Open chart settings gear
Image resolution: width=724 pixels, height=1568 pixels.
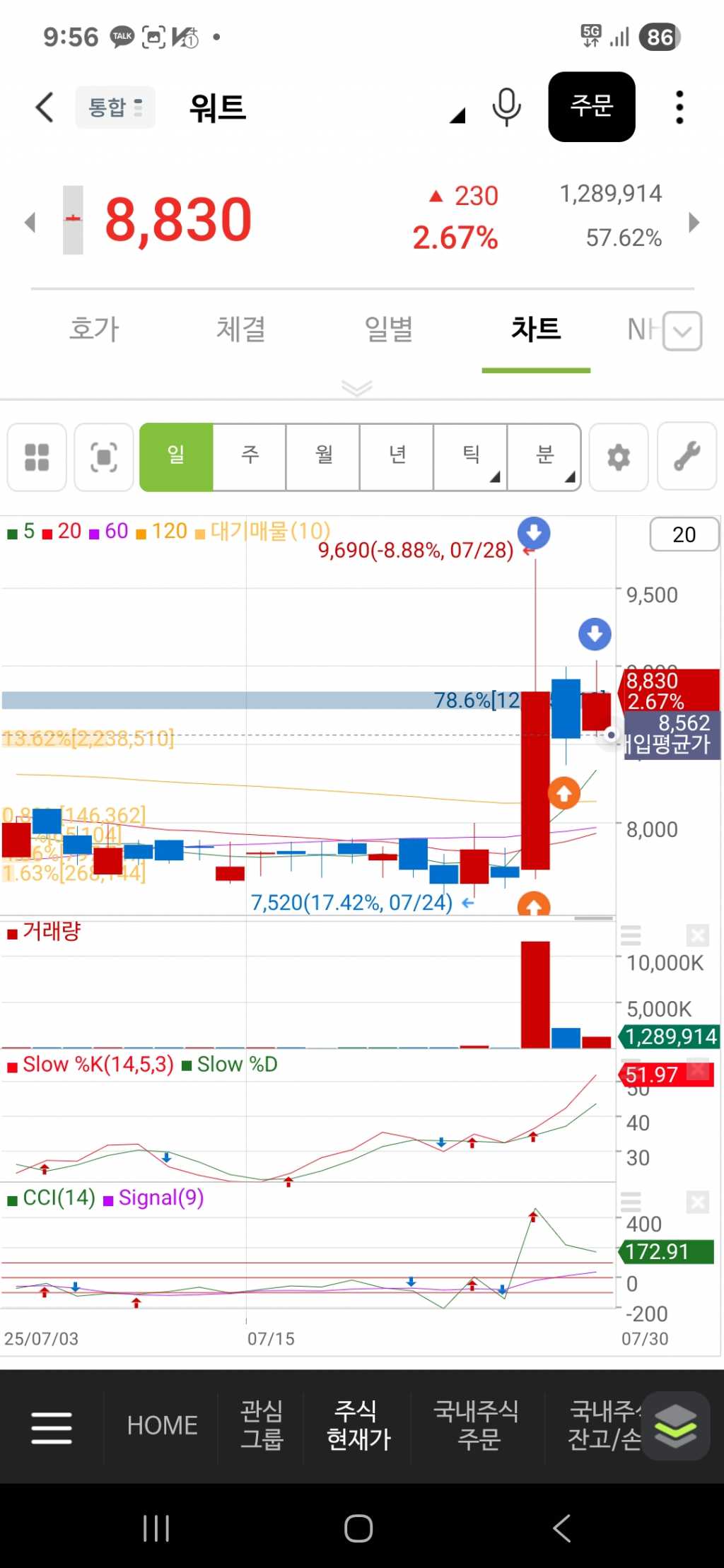tap(619, 457)
